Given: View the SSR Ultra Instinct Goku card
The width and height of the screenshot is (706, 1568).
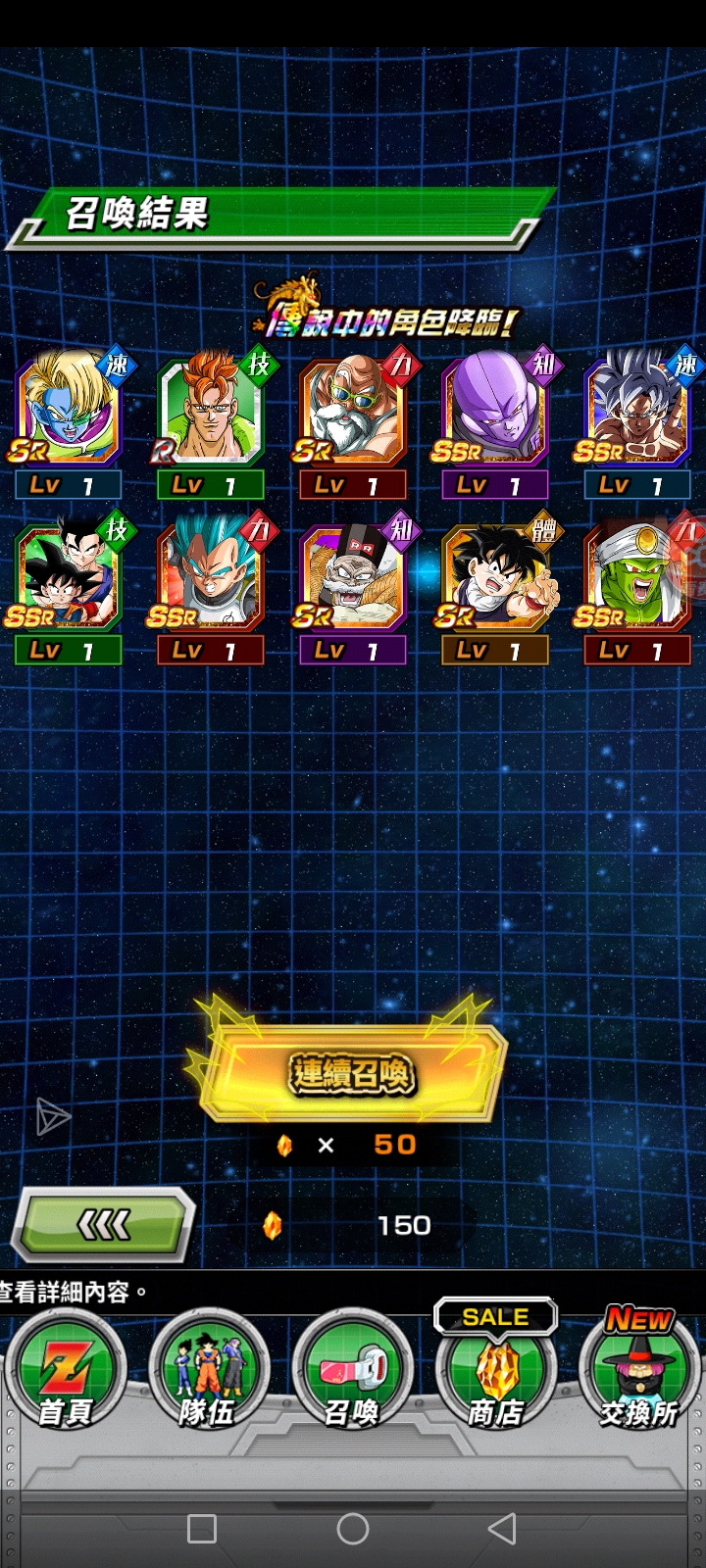Looking at the screenshot, I should [637, 412].
